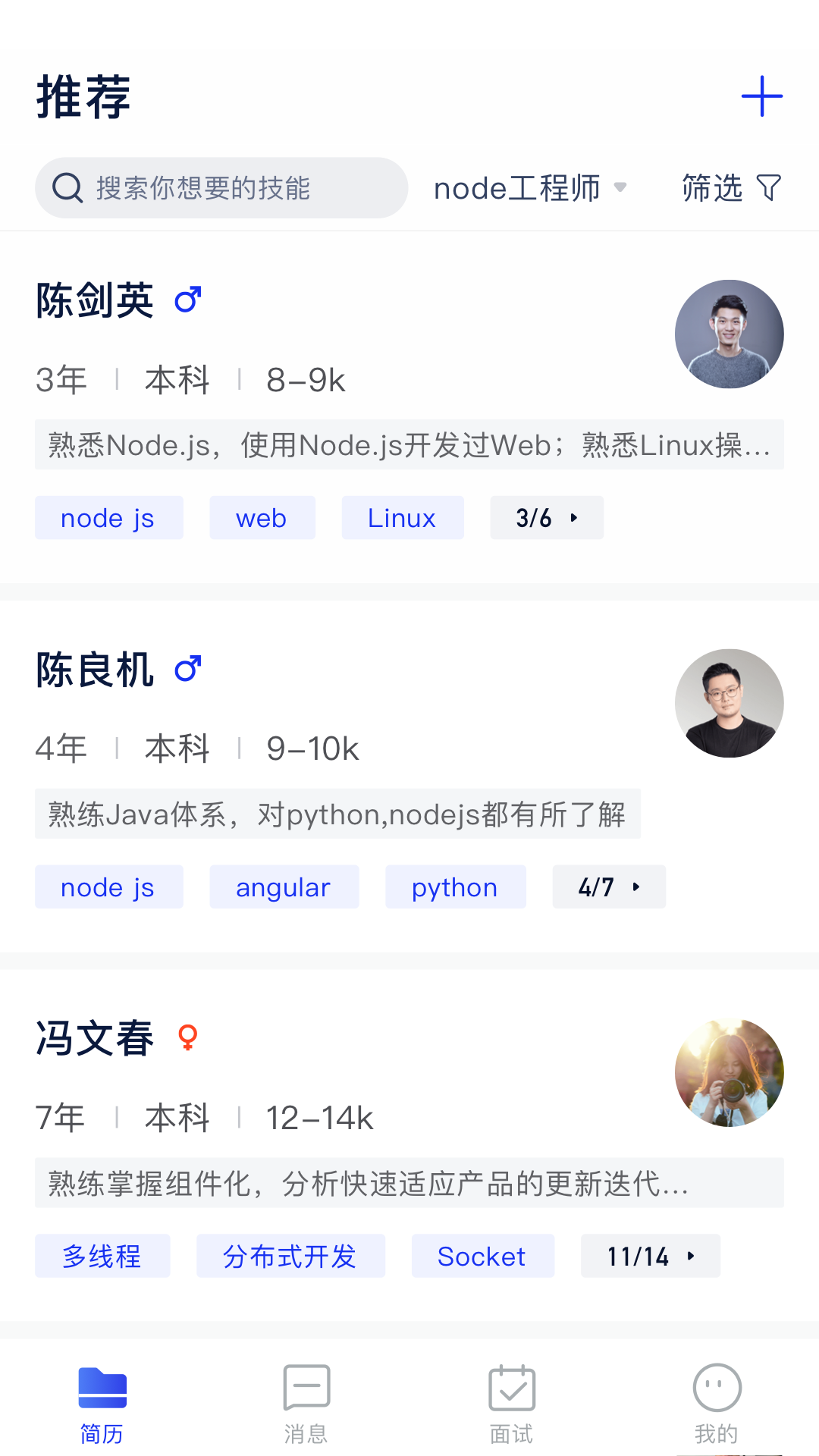Expand 陈良机's 4/7 skill tags
Viewport: 819px width, 1456px height.
click(x=609, y=886)
